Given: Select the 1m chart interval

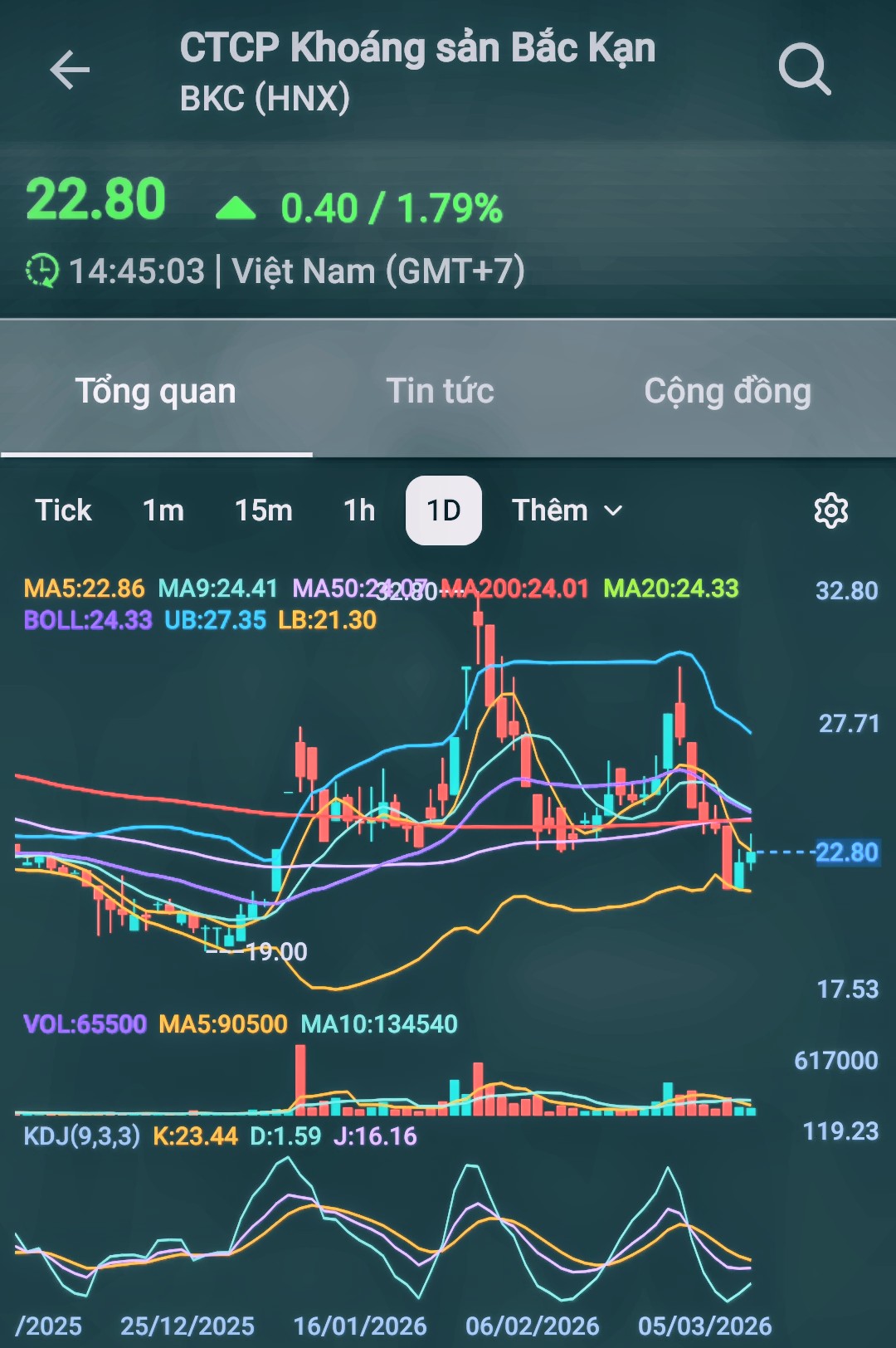Looking at the screenshot, I should 163,510.
